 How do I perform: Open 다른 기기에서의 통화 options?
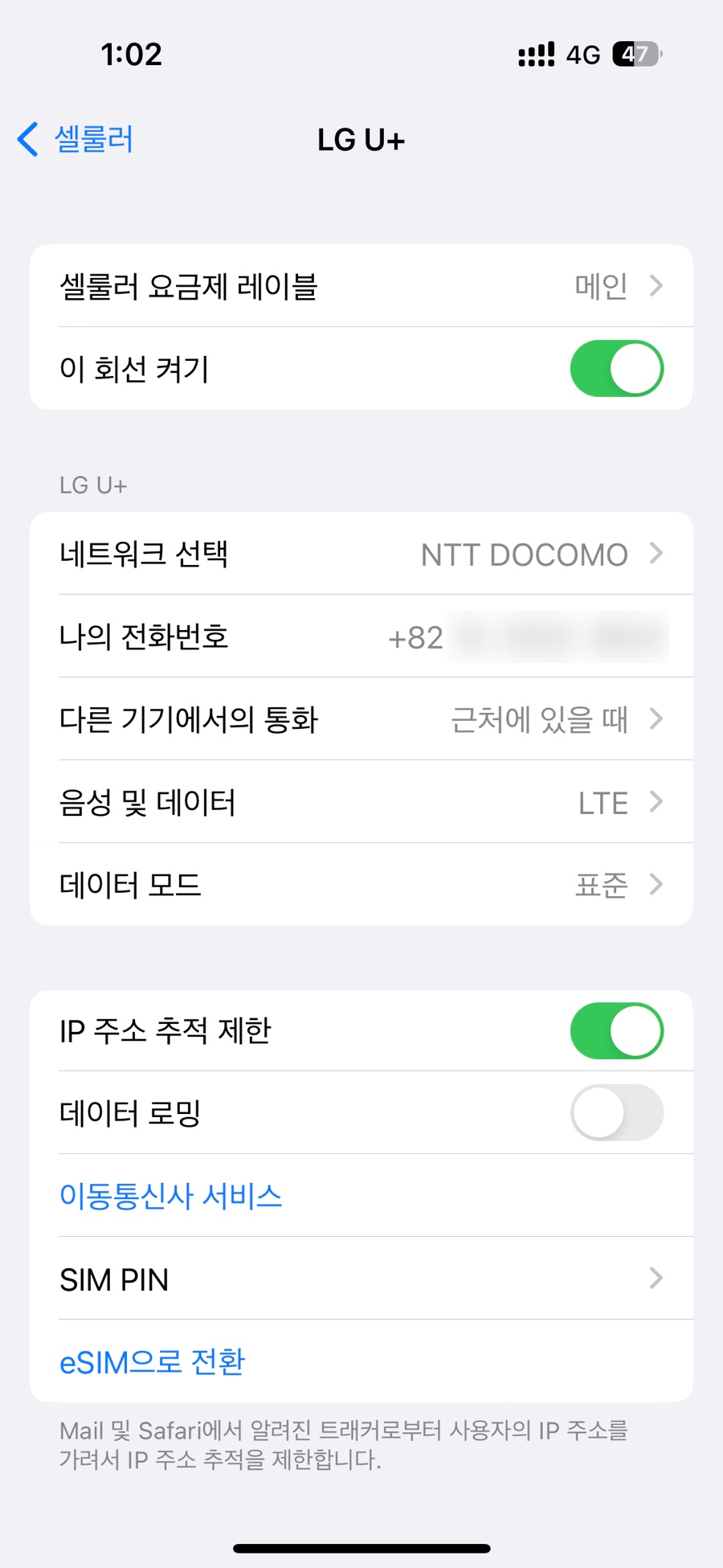[361, 719]
